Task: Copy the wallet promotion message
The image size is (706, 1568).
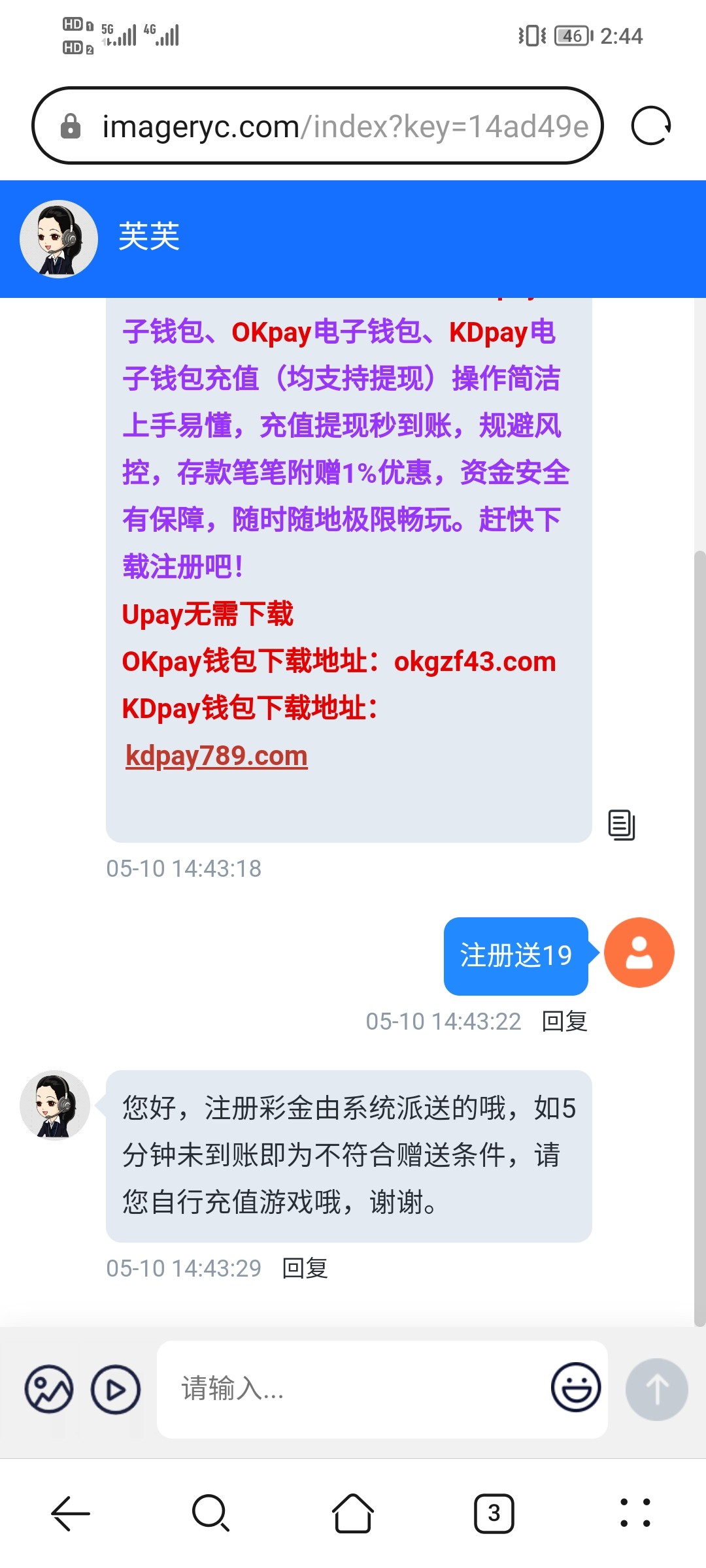Action: tap(621, 825)
